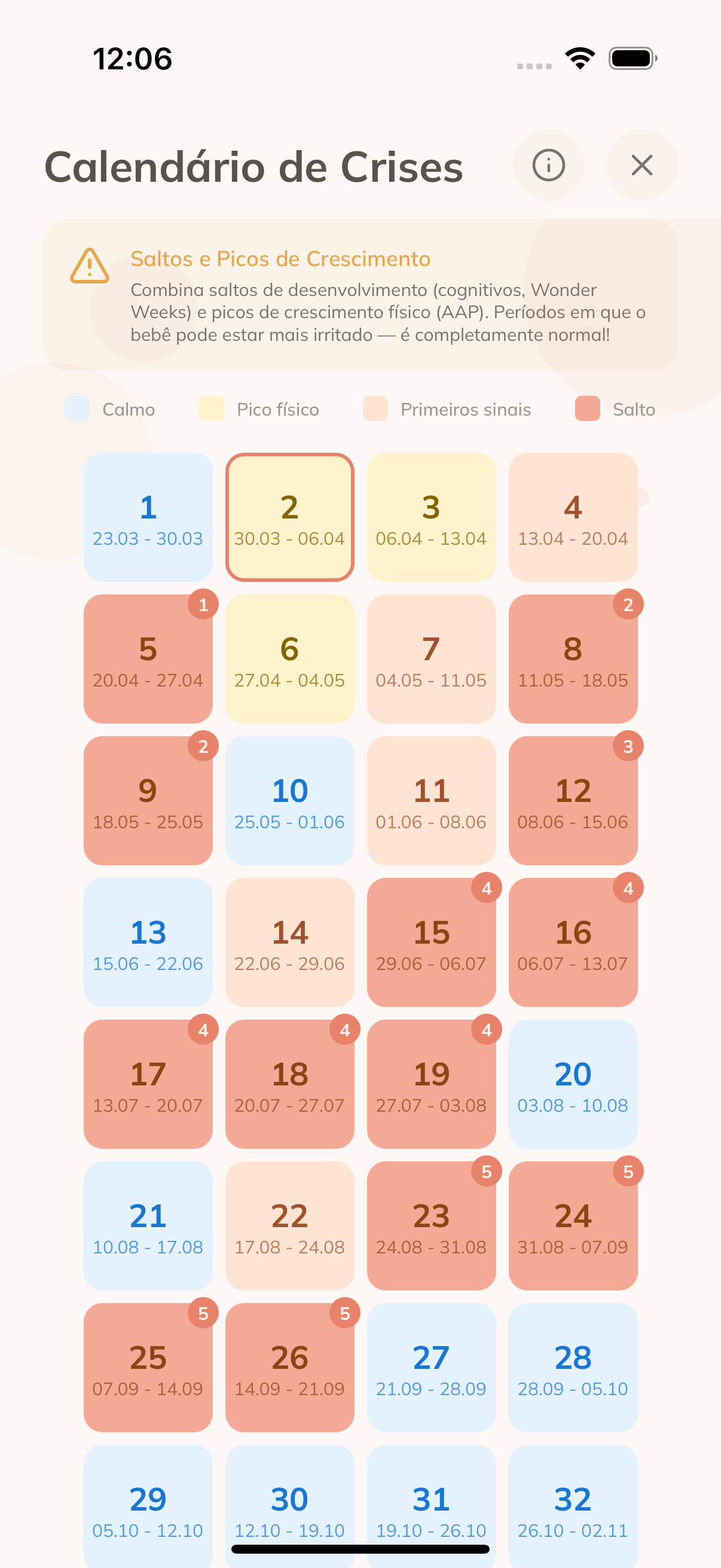Close the Calendário de Crises screen

[641, 166]
